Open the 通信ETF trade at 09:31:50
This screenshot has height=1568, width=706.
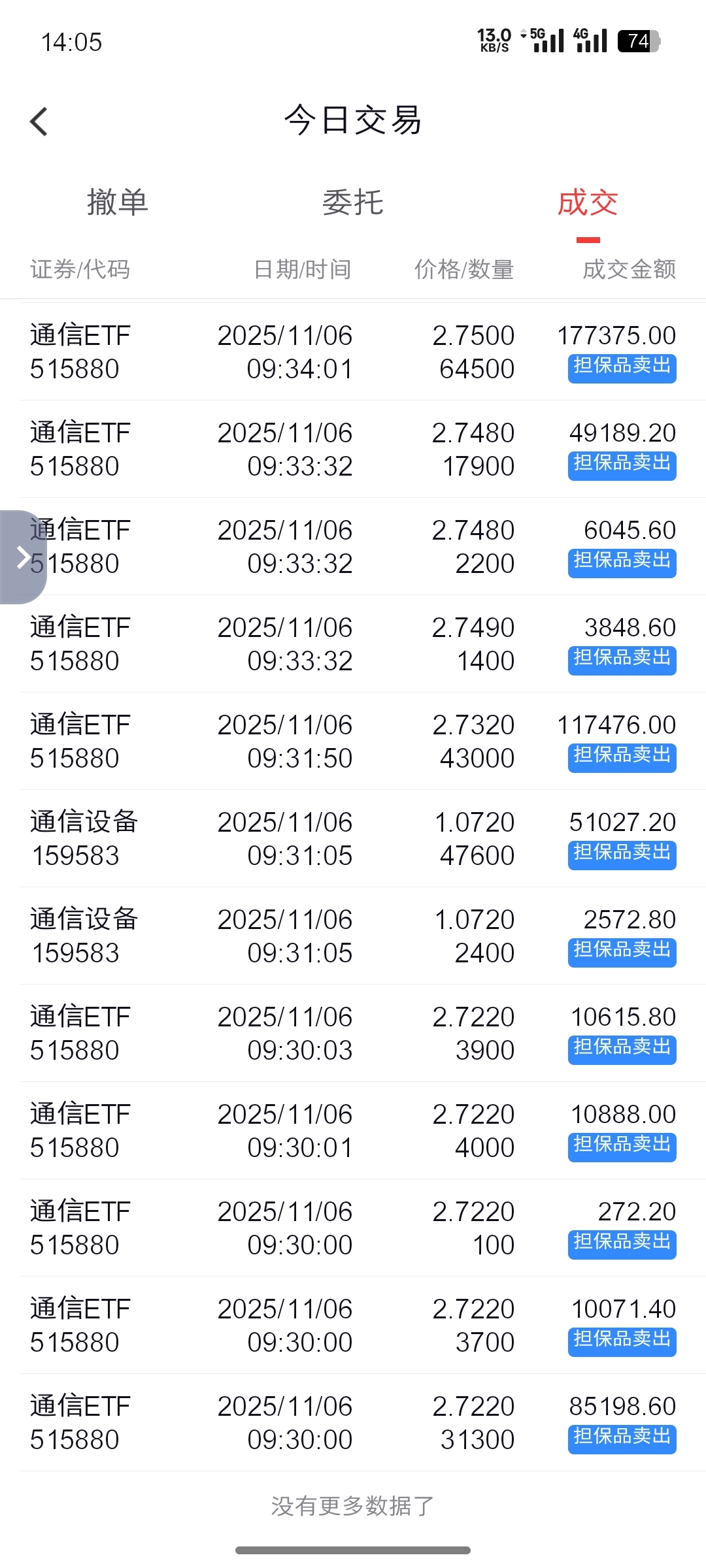pyautogui.click(x=353, y=742)
